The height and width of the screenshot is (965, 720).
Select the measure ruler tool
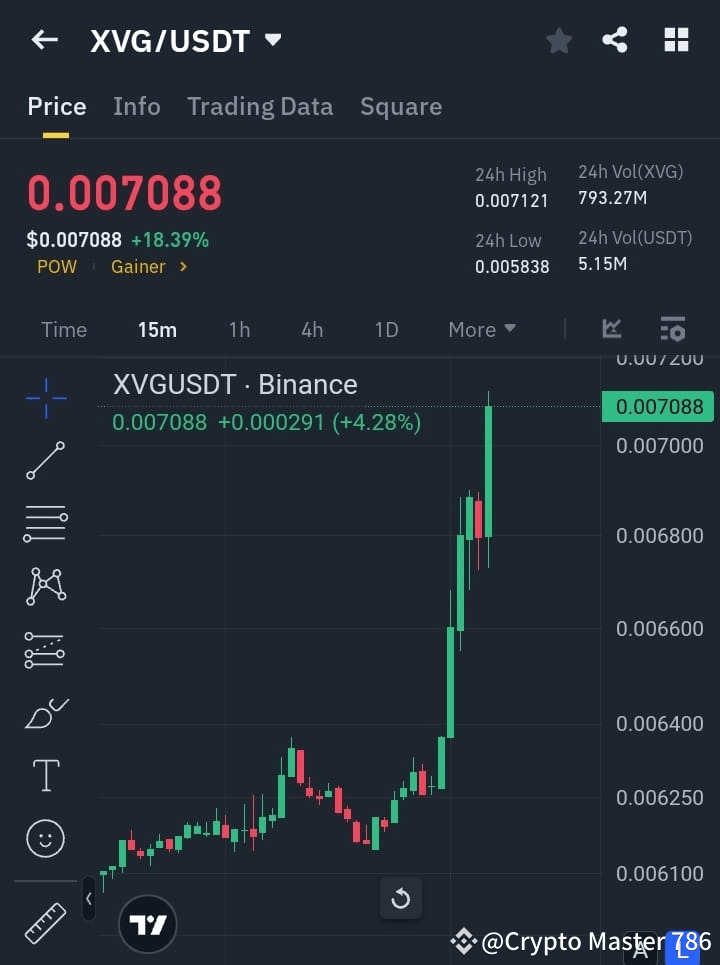coord(45,922)
